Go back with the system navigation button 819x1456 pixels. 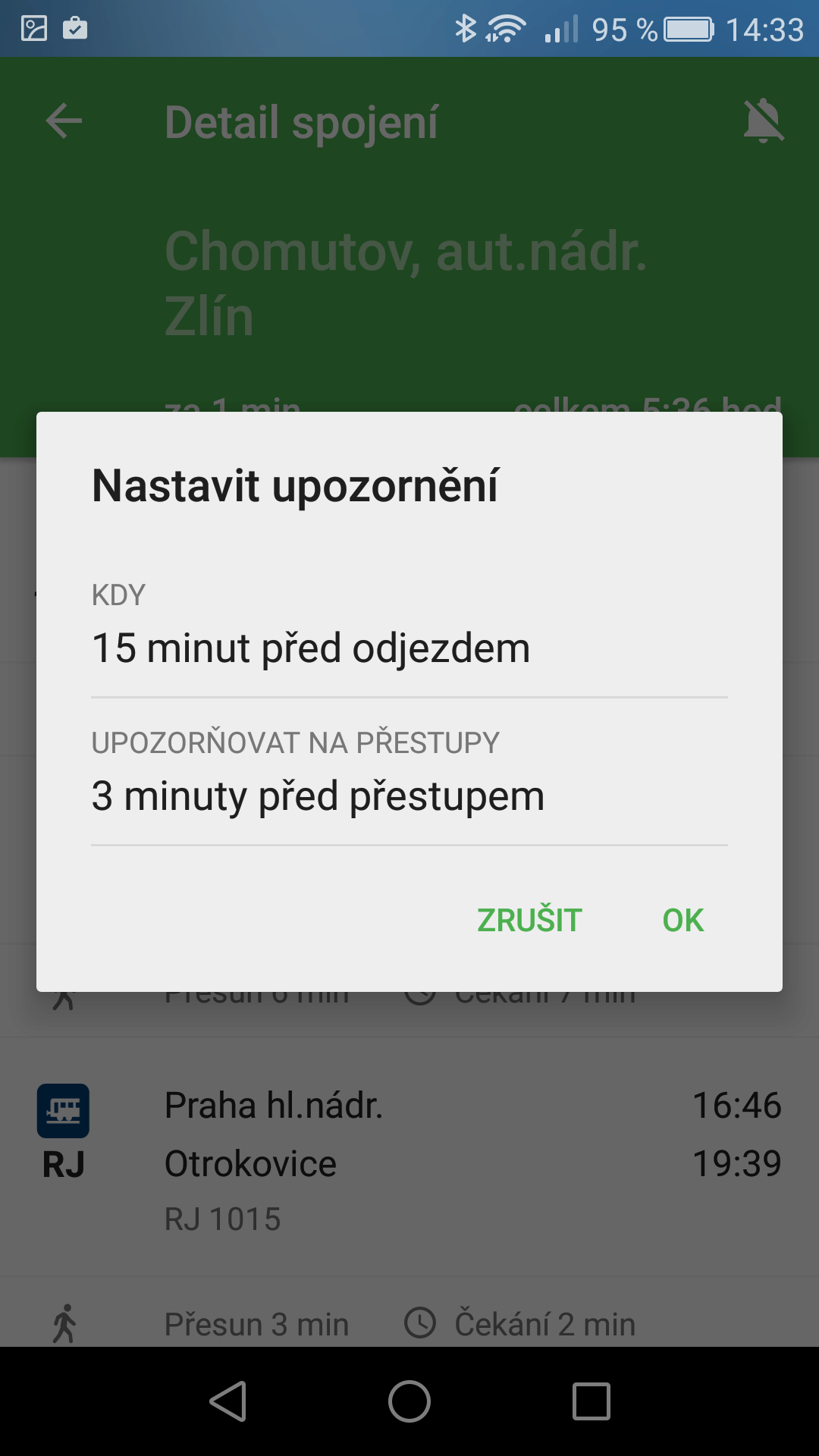(x=227, y=1401)
